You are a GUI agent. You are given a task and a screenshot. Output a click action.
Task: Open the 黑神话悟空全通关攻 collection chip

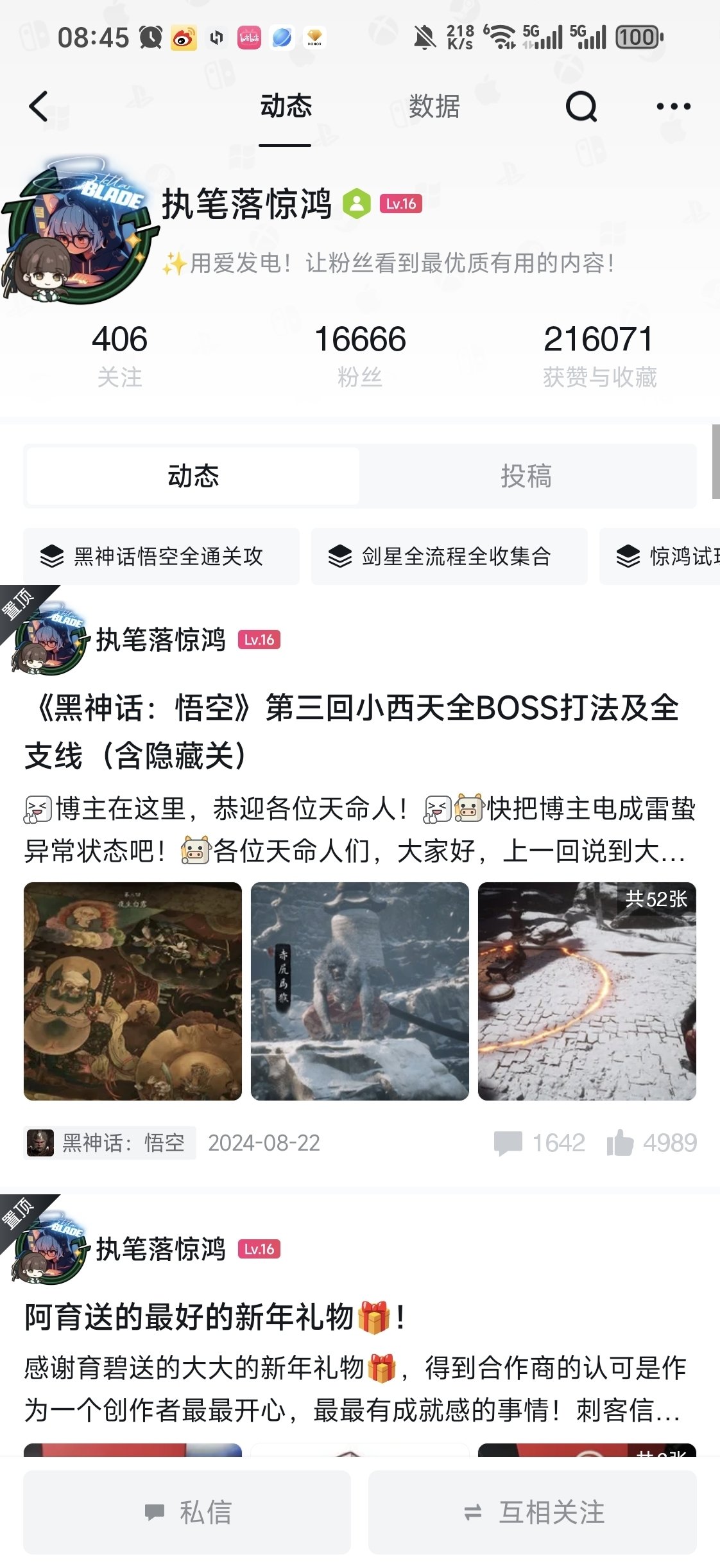pos(162,556)
